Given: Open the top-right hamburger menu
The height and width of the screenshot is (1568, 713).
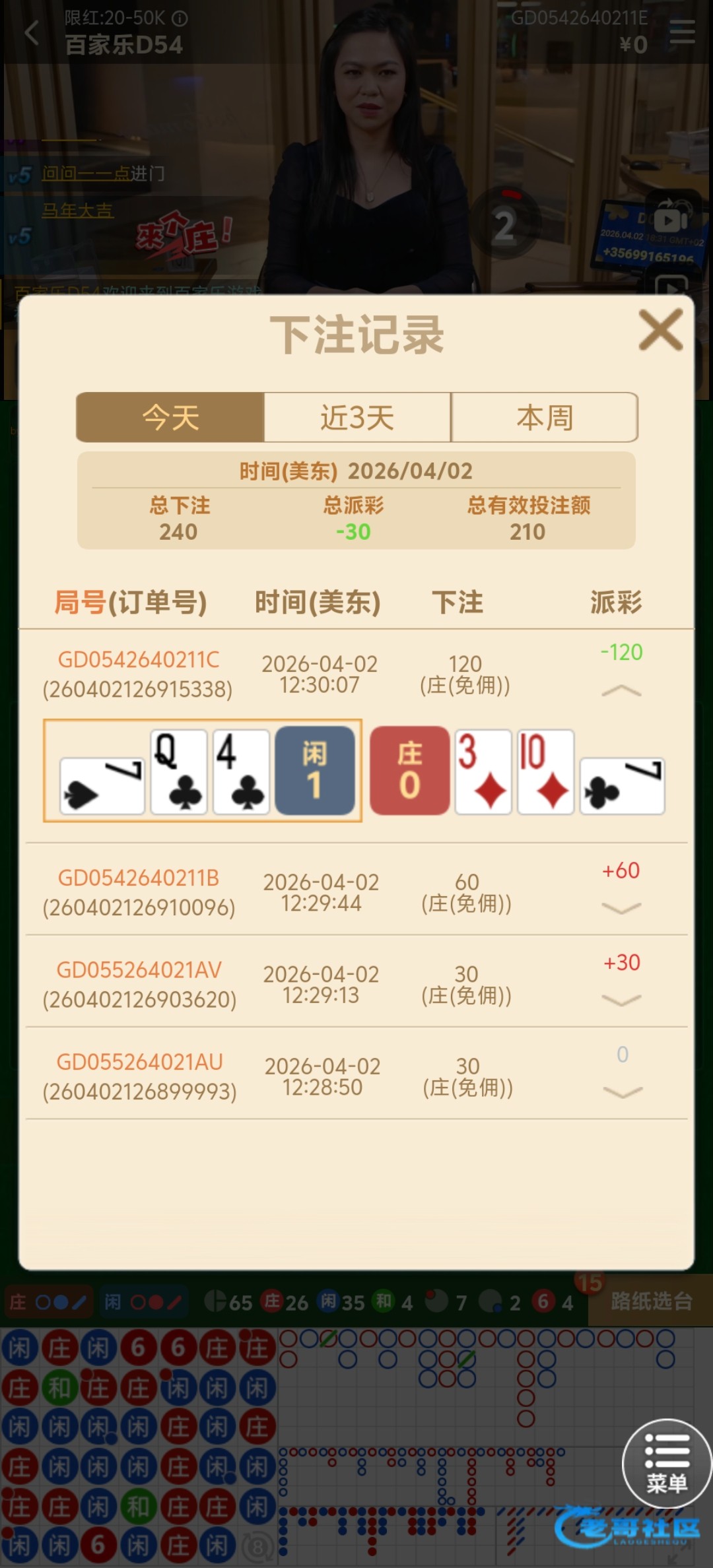Looking at the screenshot, I should pyautogui.click(x=682, y=32).
